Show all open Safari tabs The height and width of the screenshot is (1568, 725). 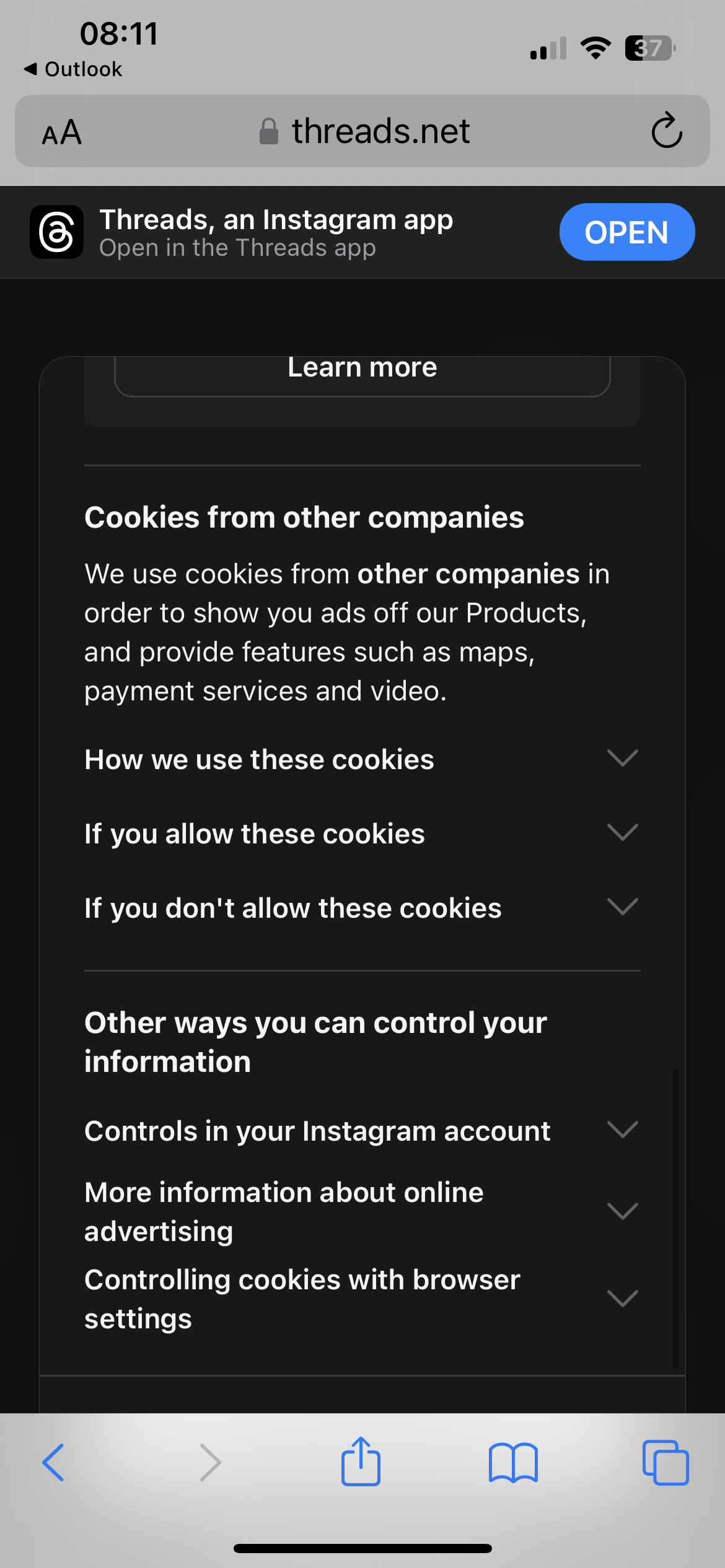click(x=666, y=1463)
